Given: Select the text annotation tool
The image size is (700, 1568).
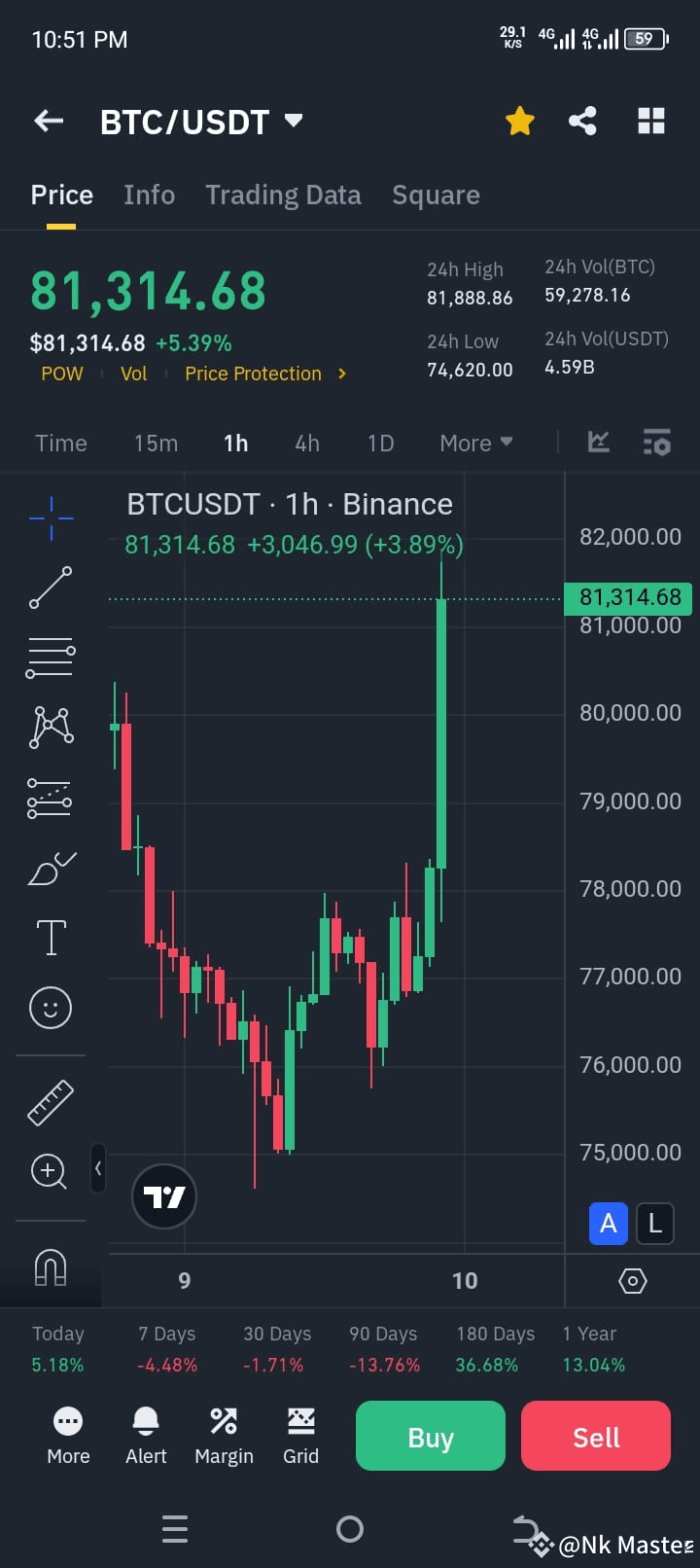Looking at the screenshot, I should tap(50, 937).
